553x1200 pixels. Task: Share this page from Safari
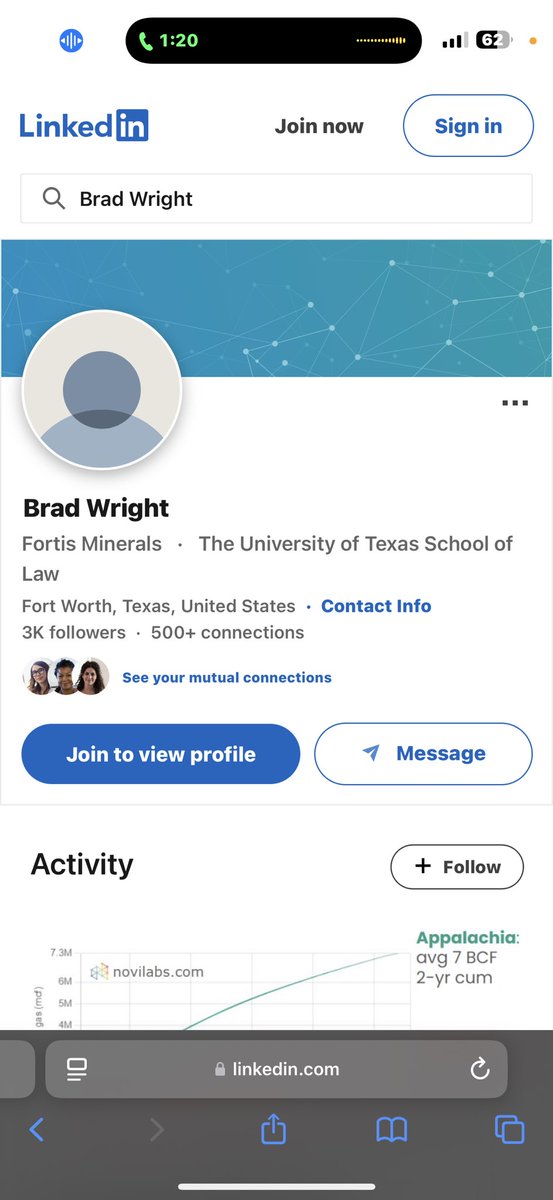coord(273,1129)
